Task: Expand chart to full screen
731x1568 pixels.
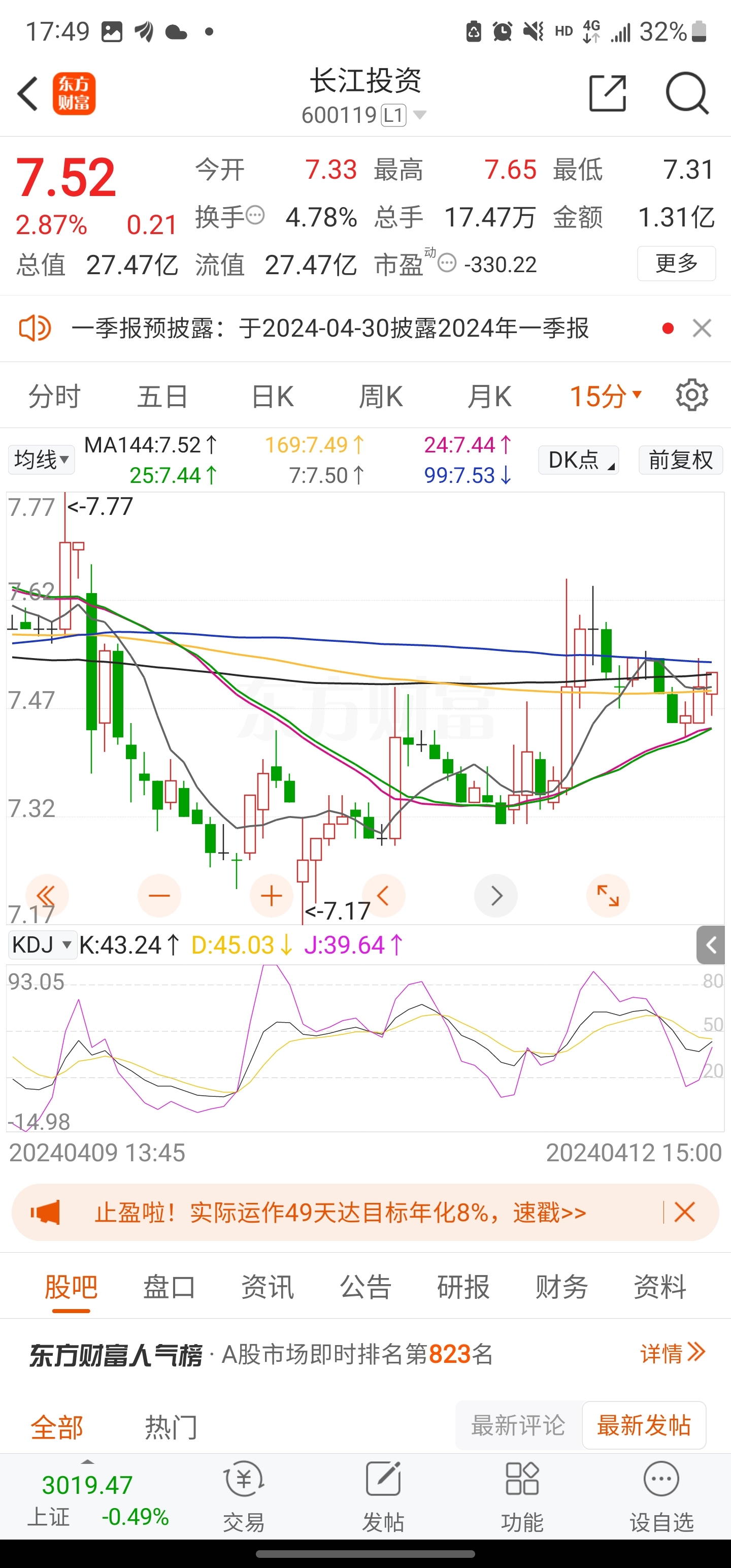Action: coord(608,896)
